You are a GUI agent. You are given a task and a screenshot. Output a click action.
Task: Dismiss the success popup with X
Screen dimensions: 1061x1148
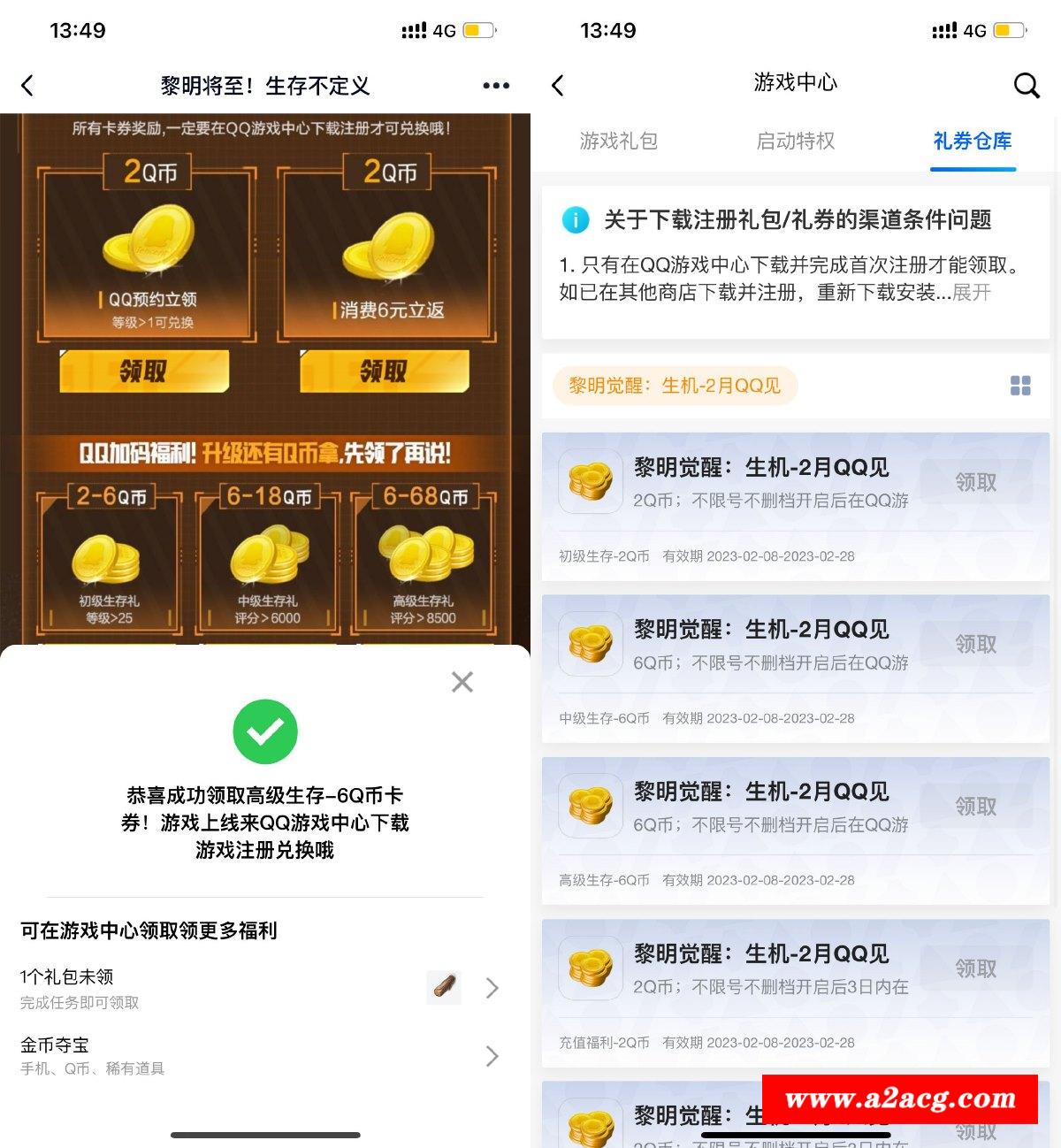point(462,682)
